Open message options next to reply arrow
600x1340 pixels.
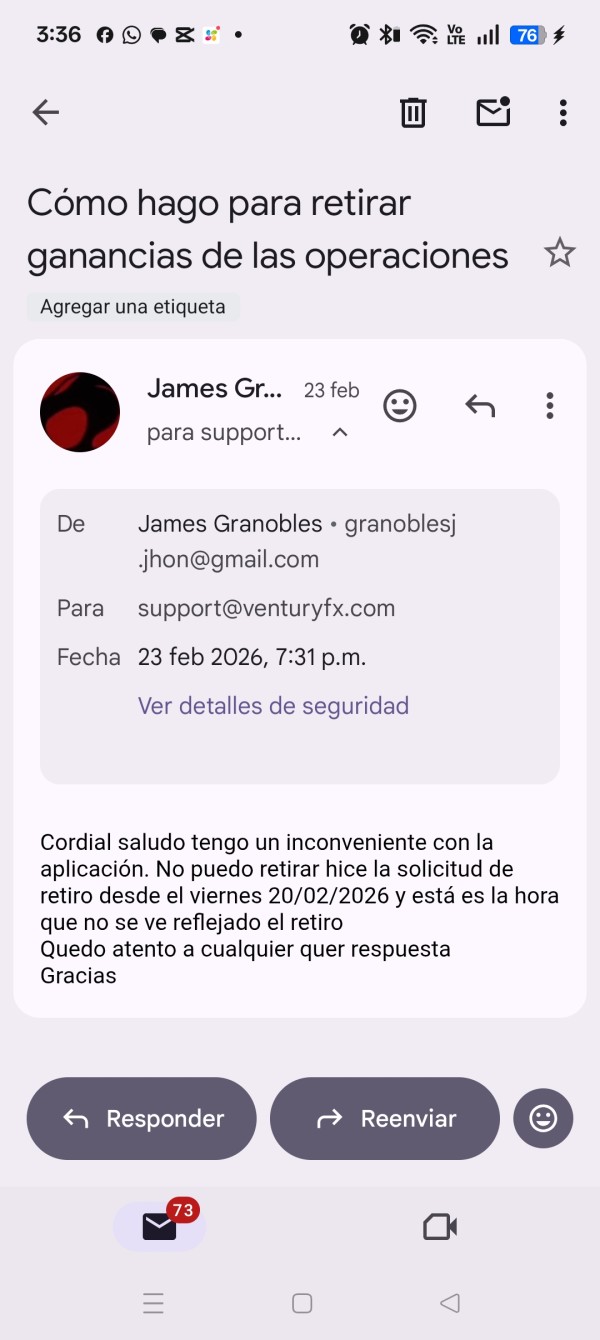[549, 406]
